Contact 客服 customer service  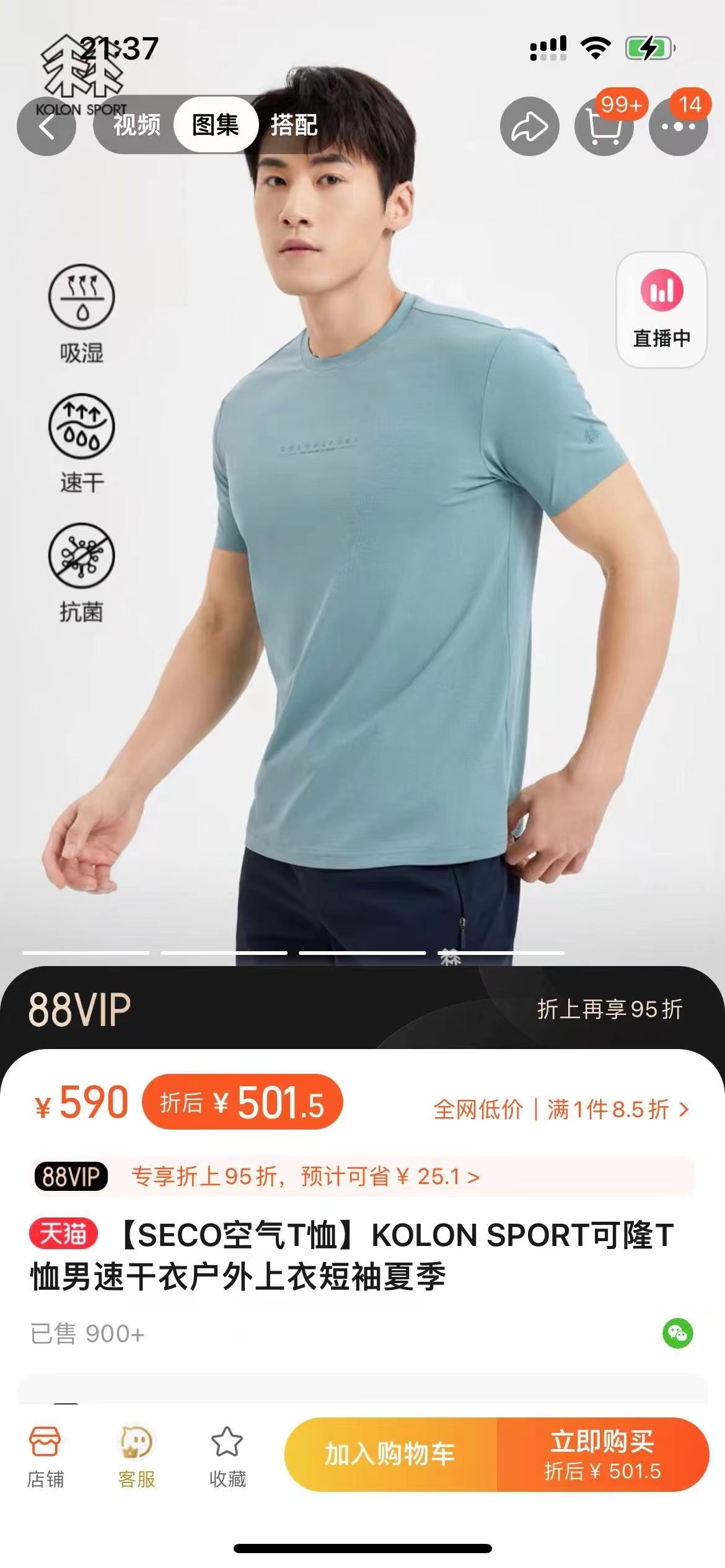[136, 1457]
